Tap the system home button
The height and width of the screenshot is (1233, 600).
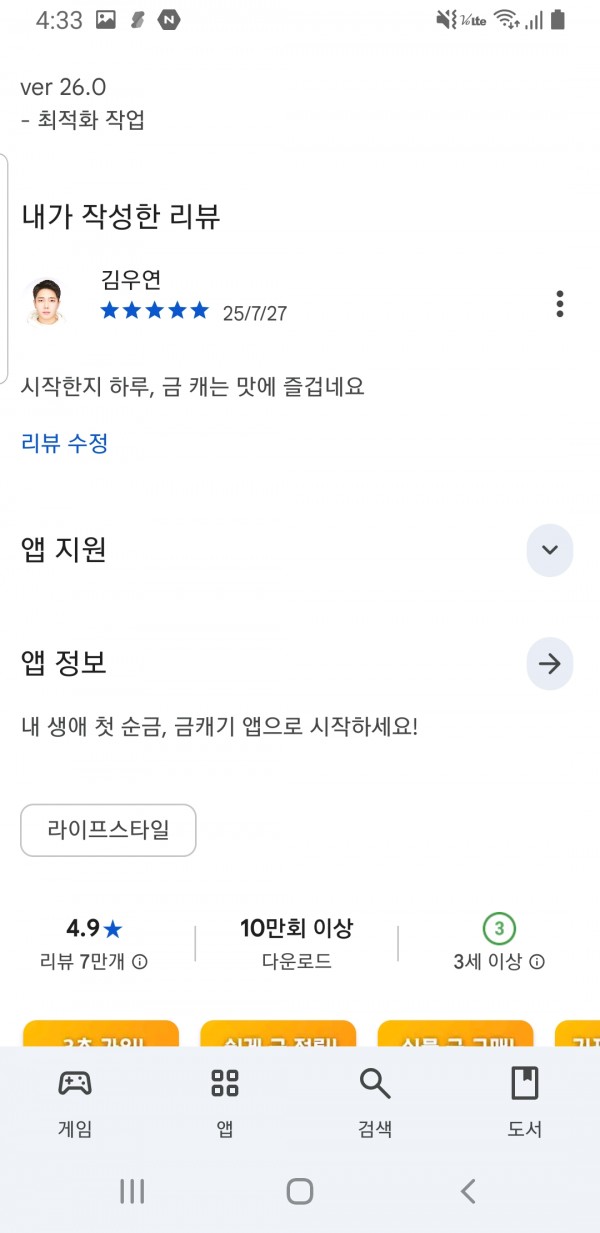(300, 1190)
